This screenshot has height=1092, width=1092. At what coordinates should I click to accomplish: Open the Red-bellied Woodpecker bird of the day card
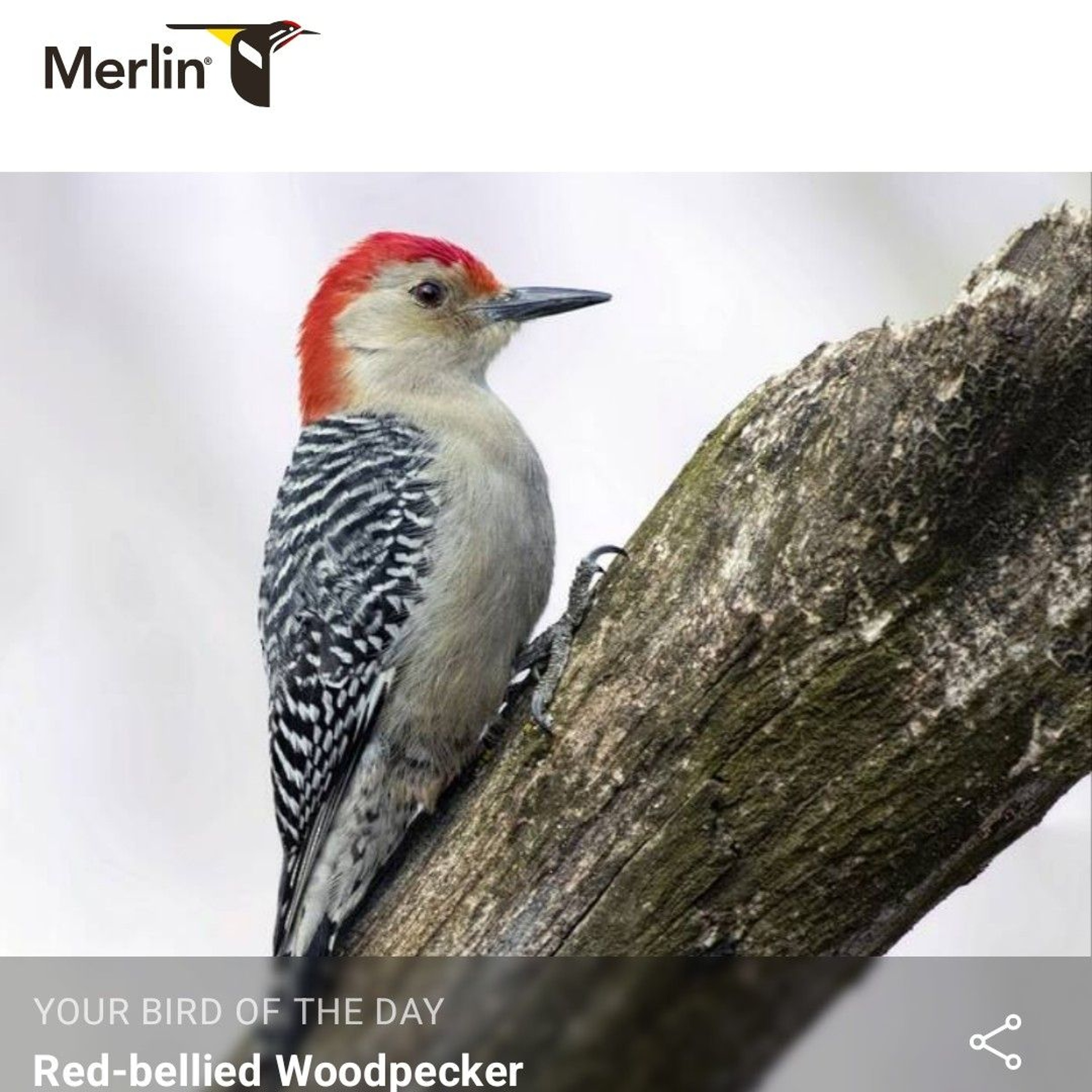(278, 1069)
